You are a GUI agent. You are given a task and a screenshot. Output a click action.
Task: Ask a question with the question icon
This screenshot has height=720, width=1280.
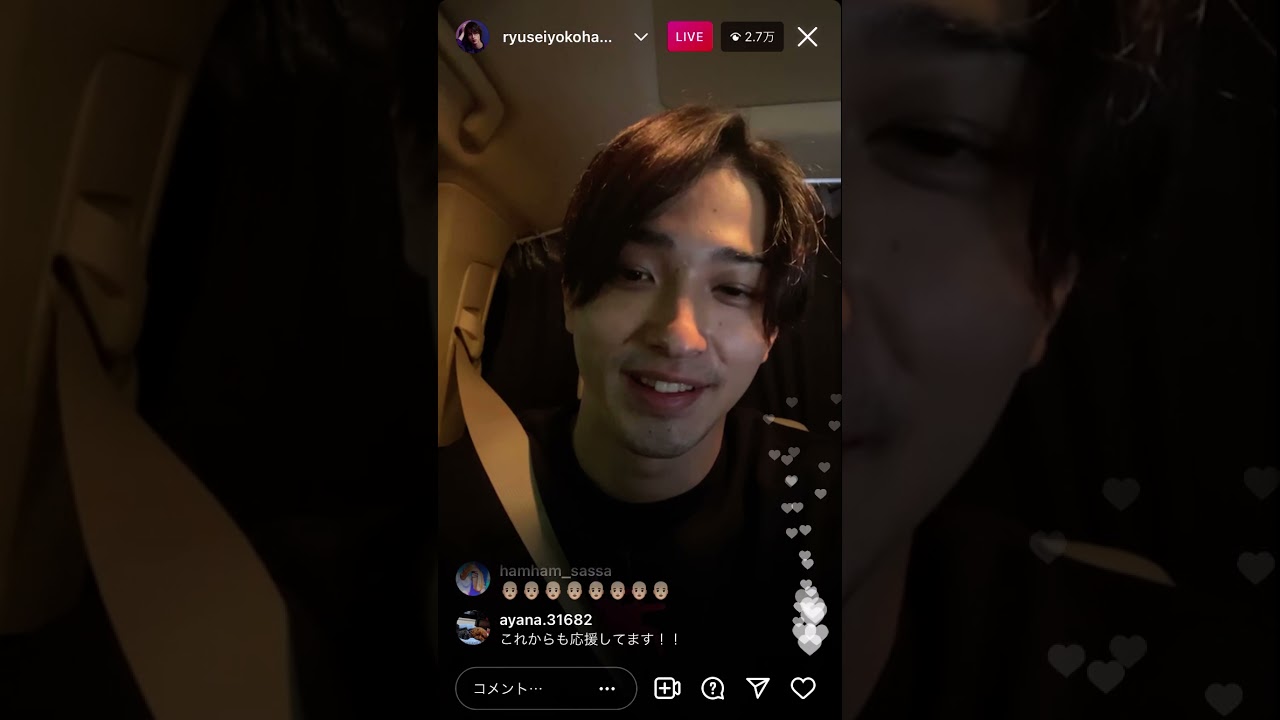click(x=713, y=688)
